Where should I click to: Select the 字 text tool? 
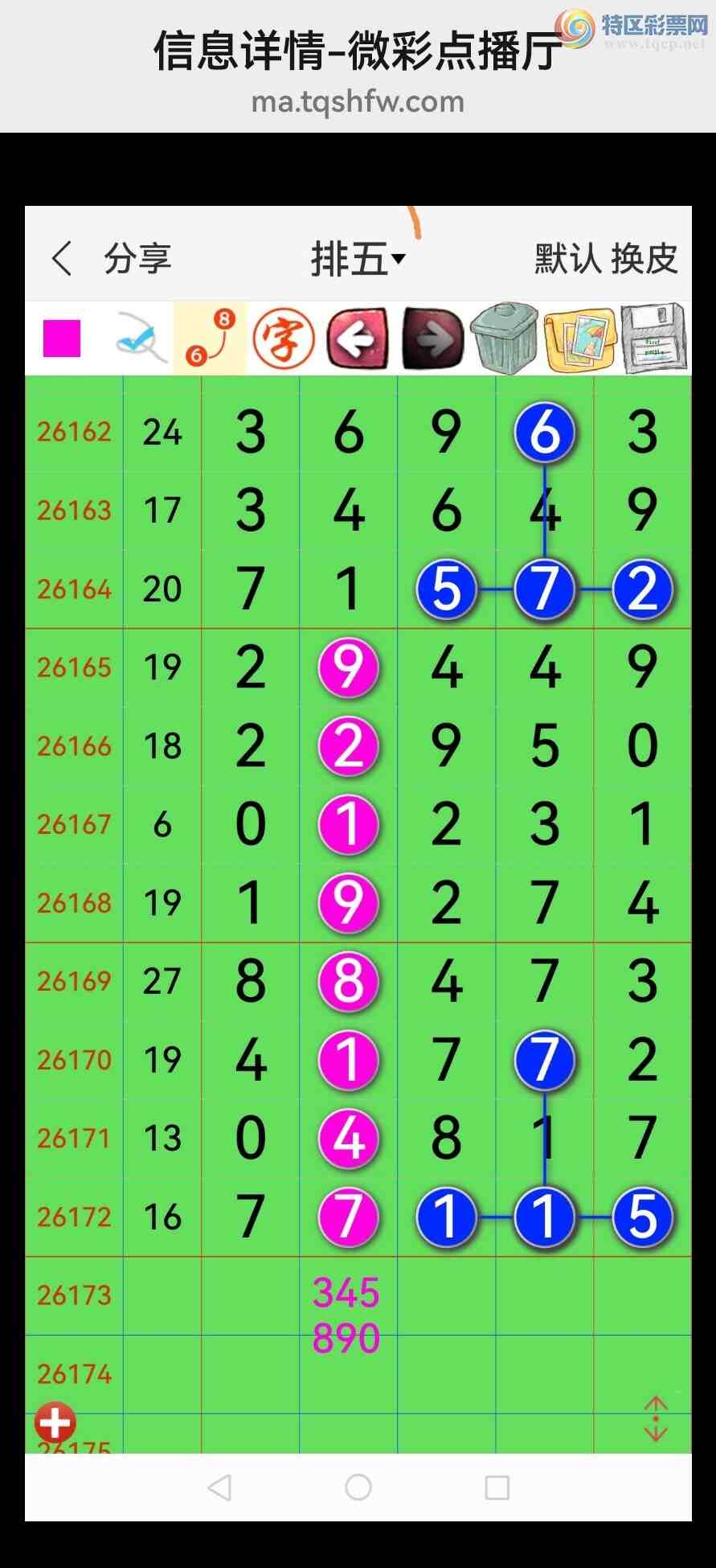pos(284,339)
